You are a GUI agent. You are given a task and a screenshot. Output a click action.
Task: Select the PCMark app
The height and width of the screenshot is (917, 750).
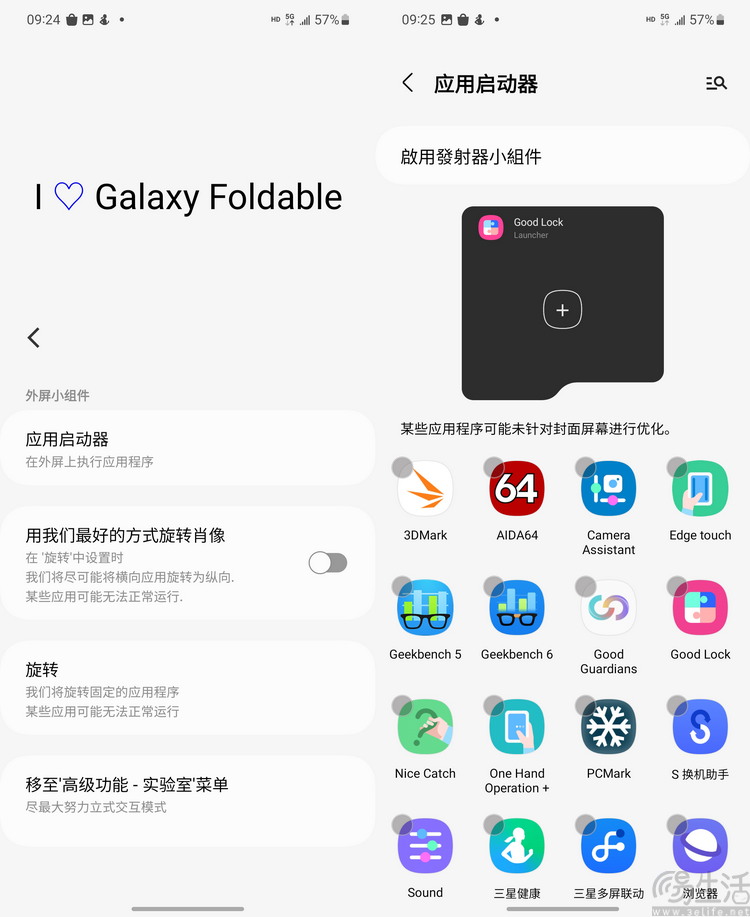(x=608, y=727)
